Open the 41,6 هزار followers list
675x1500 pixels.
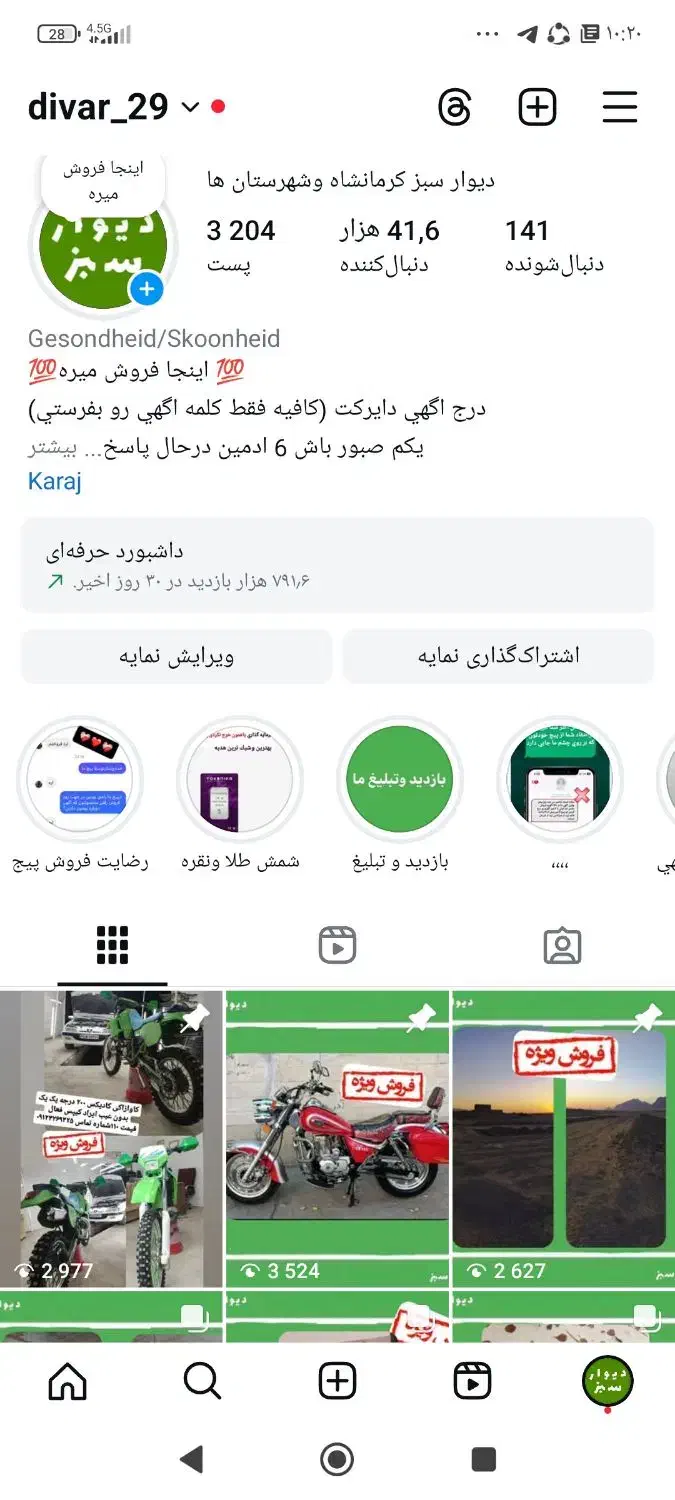click(389, 246)
